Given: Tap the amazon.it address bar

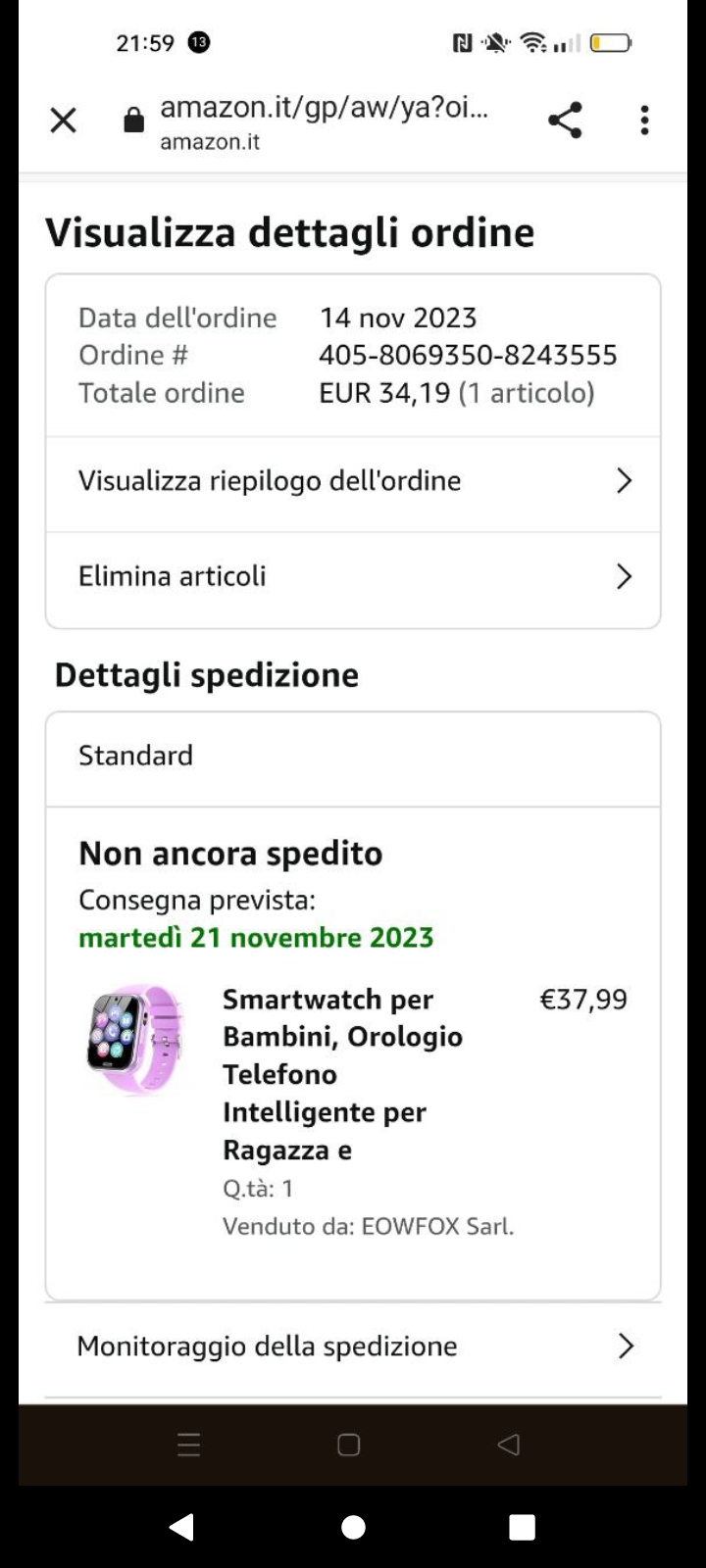Looking at the screenshot, I should [x=324, y=121].
